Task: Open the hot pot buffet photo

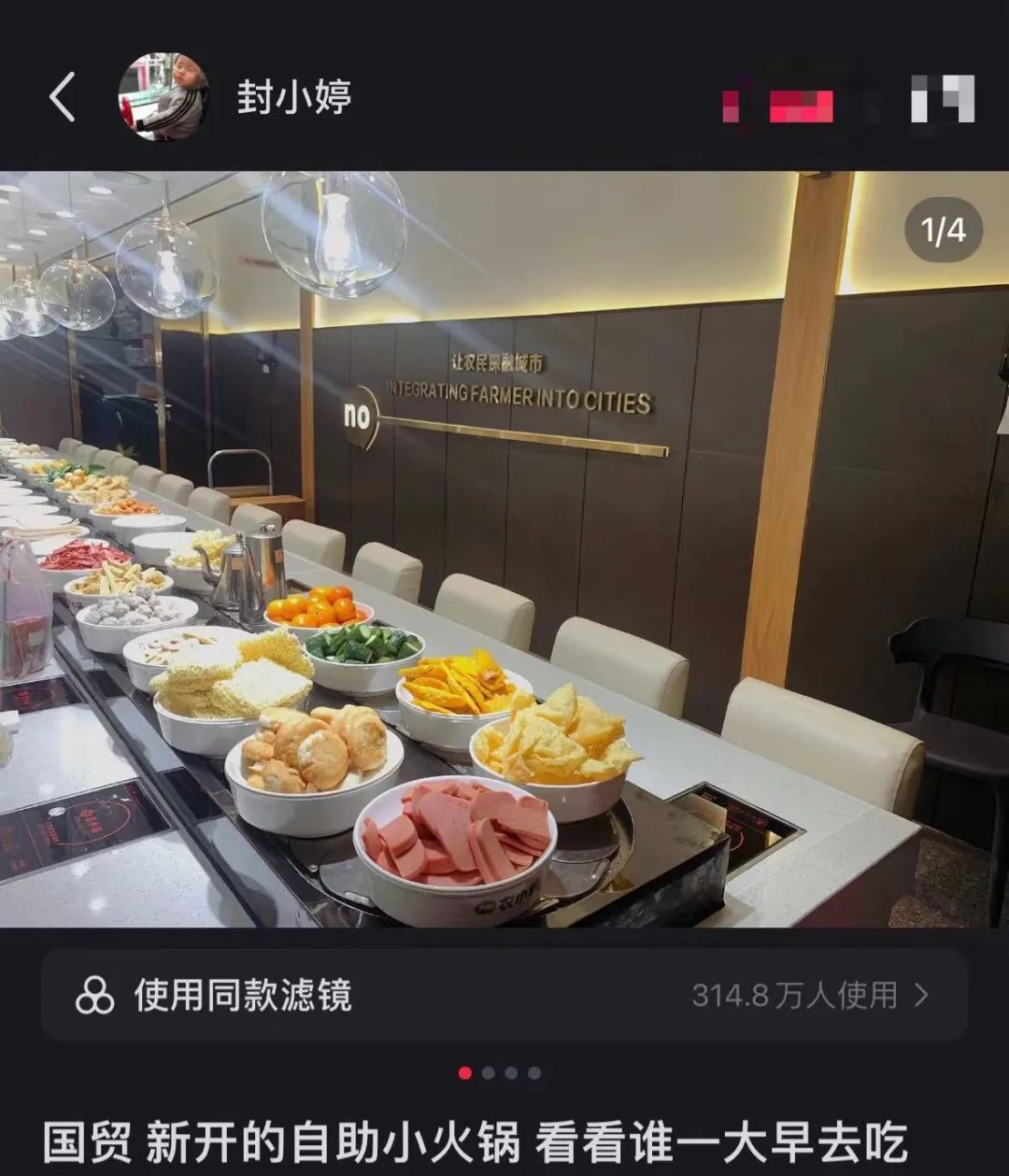Action: 504,549
